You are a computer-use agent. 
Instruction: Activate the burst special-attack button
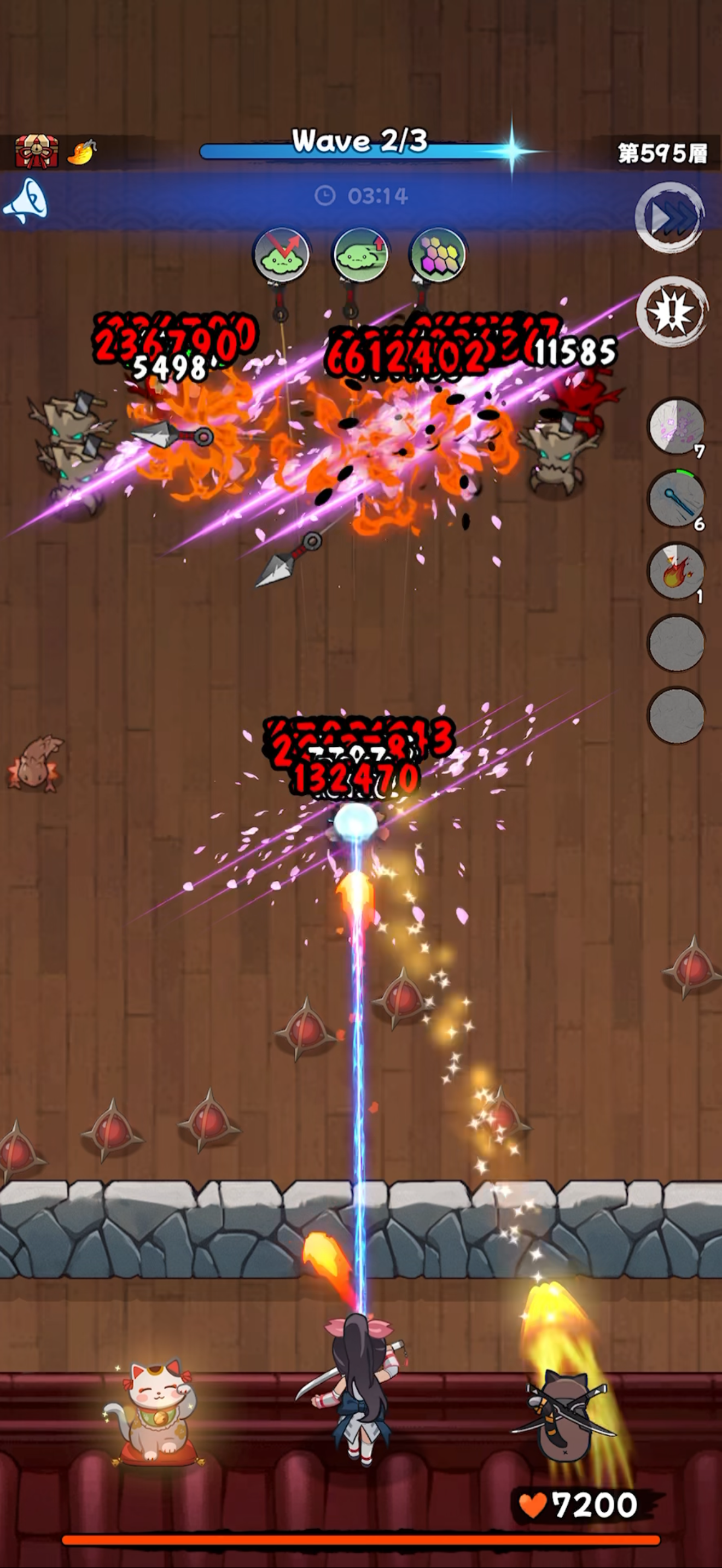(672, 312)
